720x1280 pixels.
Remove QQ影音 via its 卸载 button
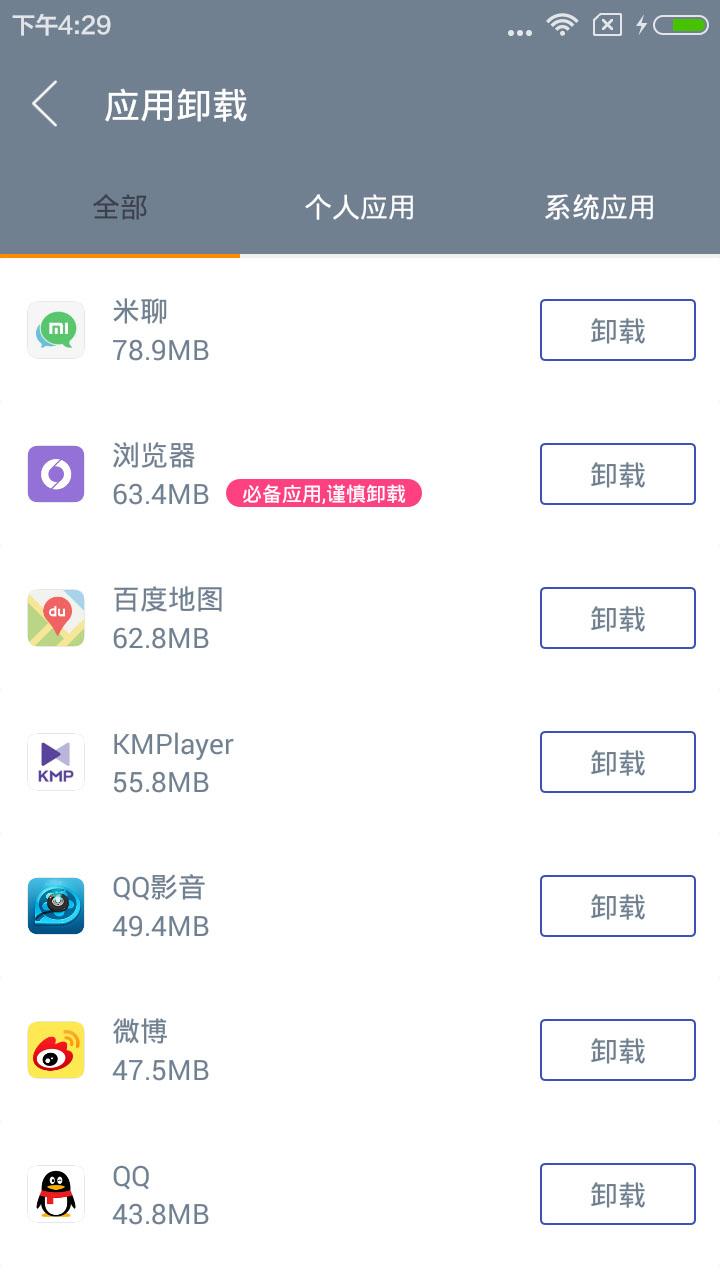(617, 906)
